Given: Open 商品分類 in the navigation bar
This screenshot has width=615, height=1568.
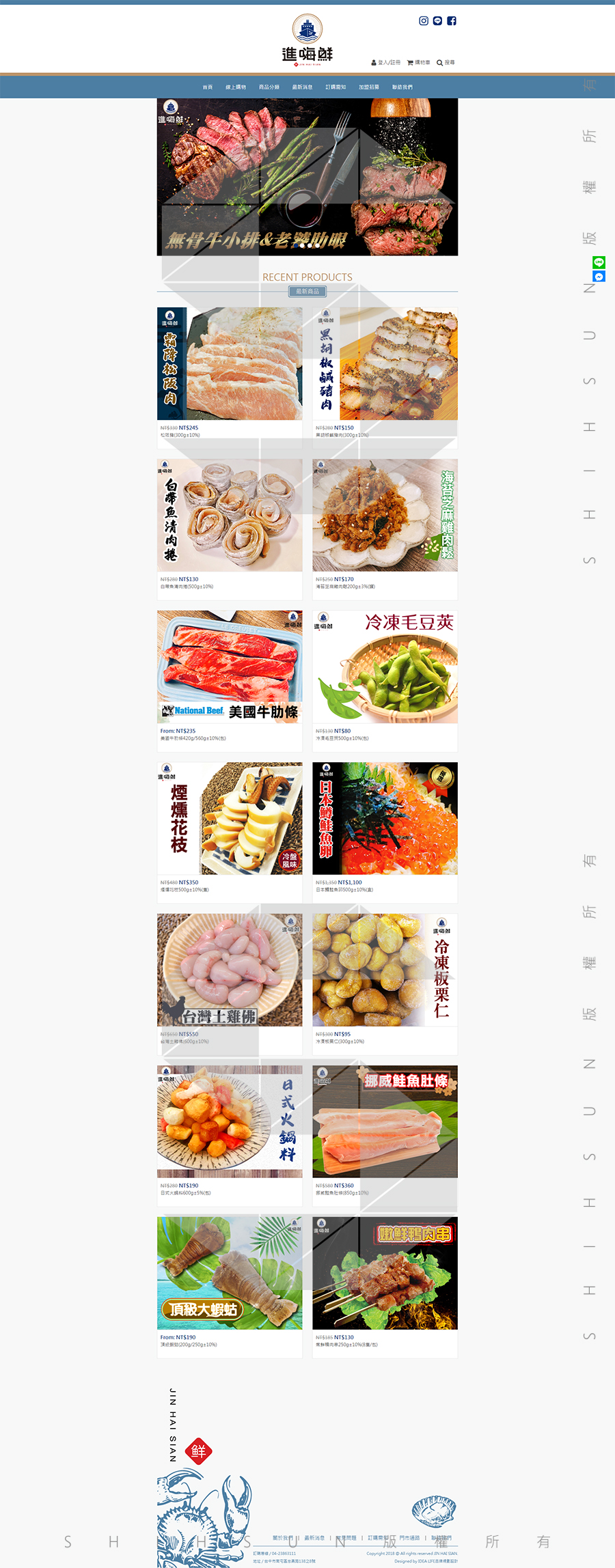Looking at the screenshot, I should (269, 87).
